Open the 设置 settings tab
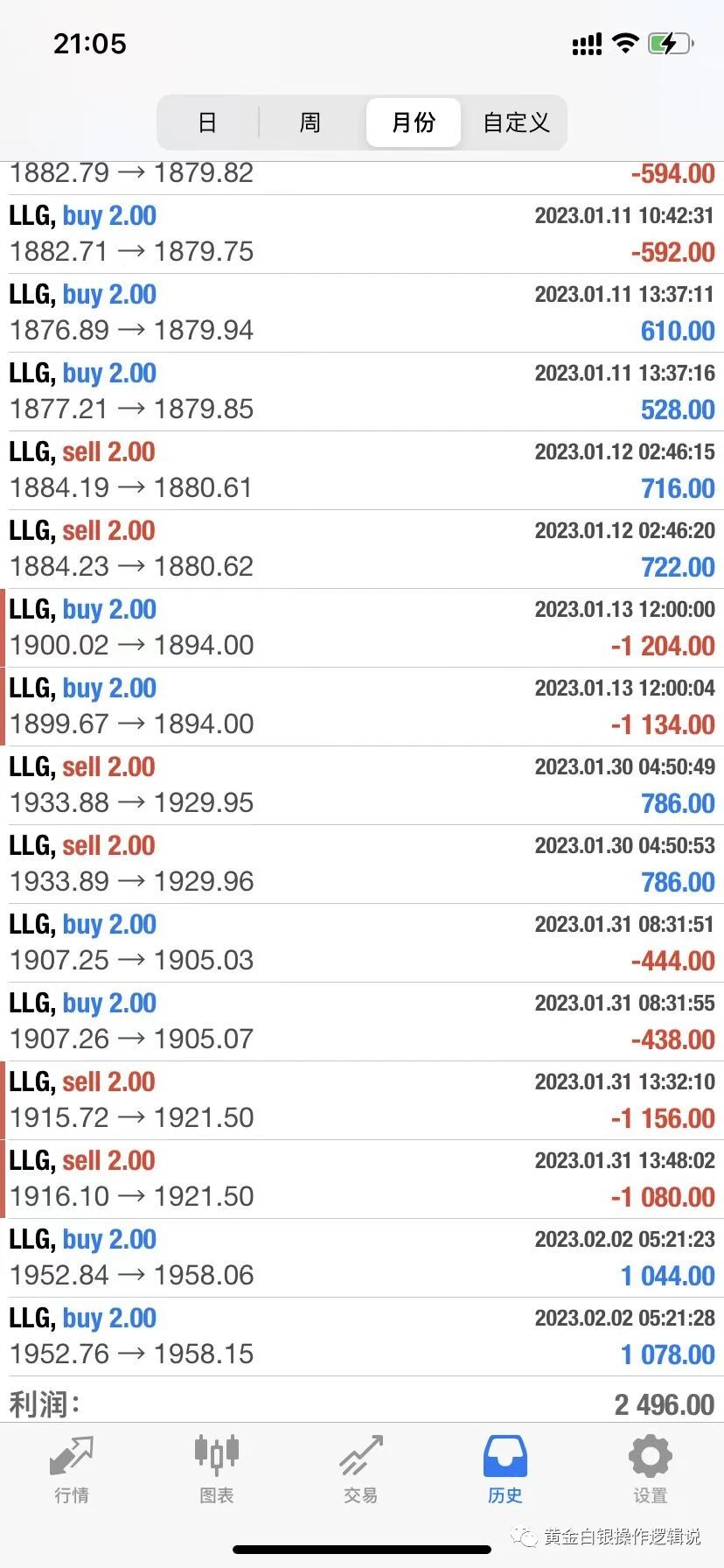The width and height of the screenshot is (724, 1568). point(650,1470)
